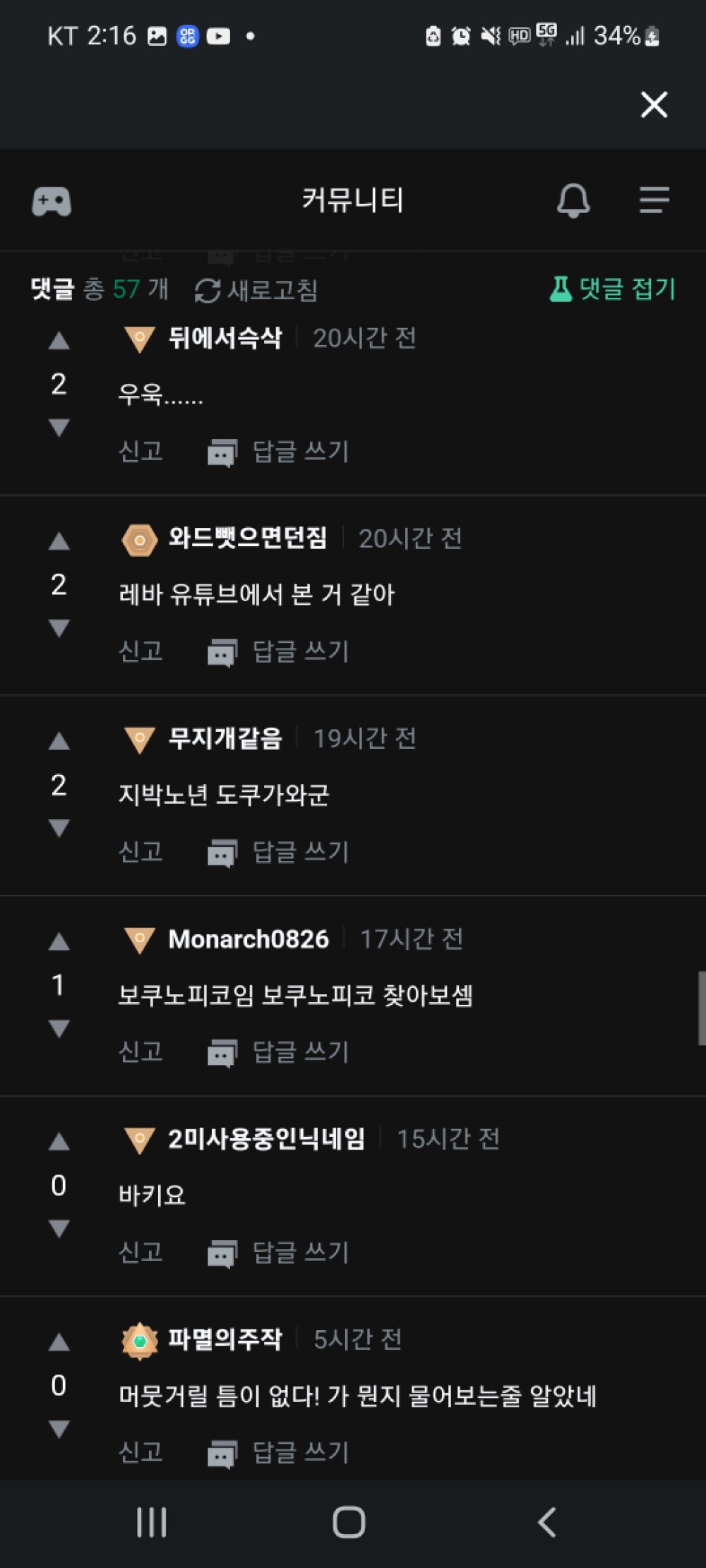This screenshot has width=706, height=1568.
Task: Write a reply to 무지개같음
Action: (279, 852)
